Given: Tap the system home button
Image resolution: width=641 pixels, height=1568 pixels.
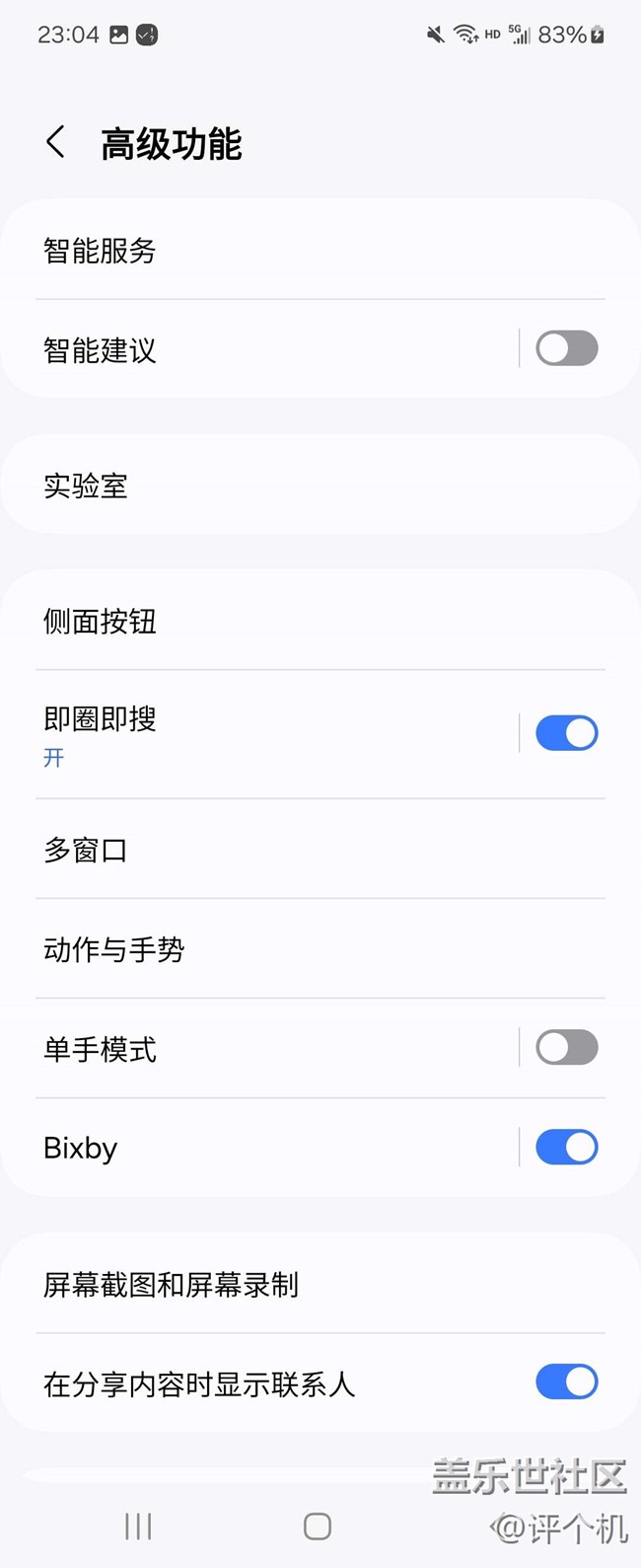Looking at the screenshot, I should click(x=317, y=1527).
